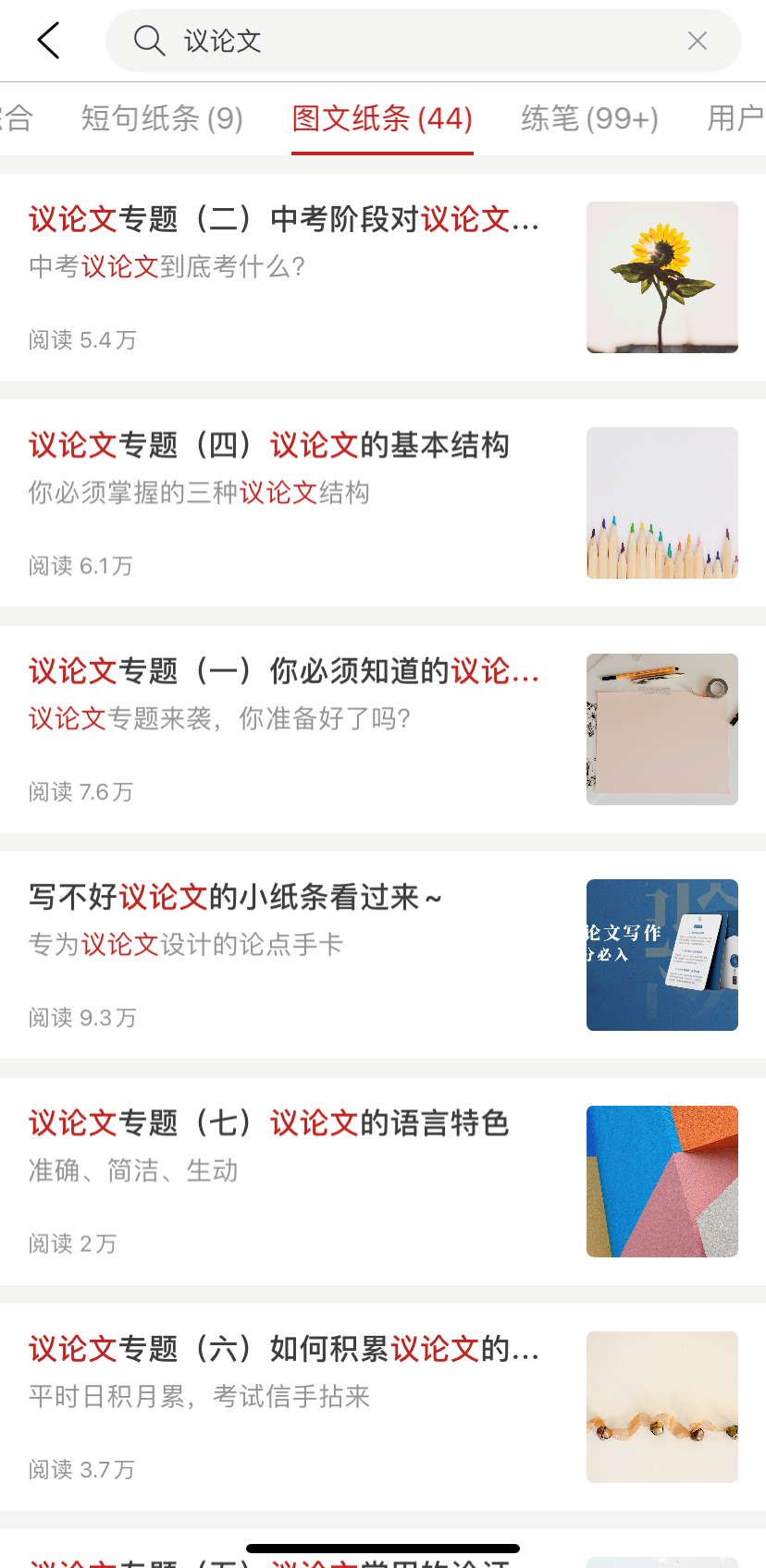Switch to the 用户 tab
766x1568 pixels.
[x=735, y=118]
